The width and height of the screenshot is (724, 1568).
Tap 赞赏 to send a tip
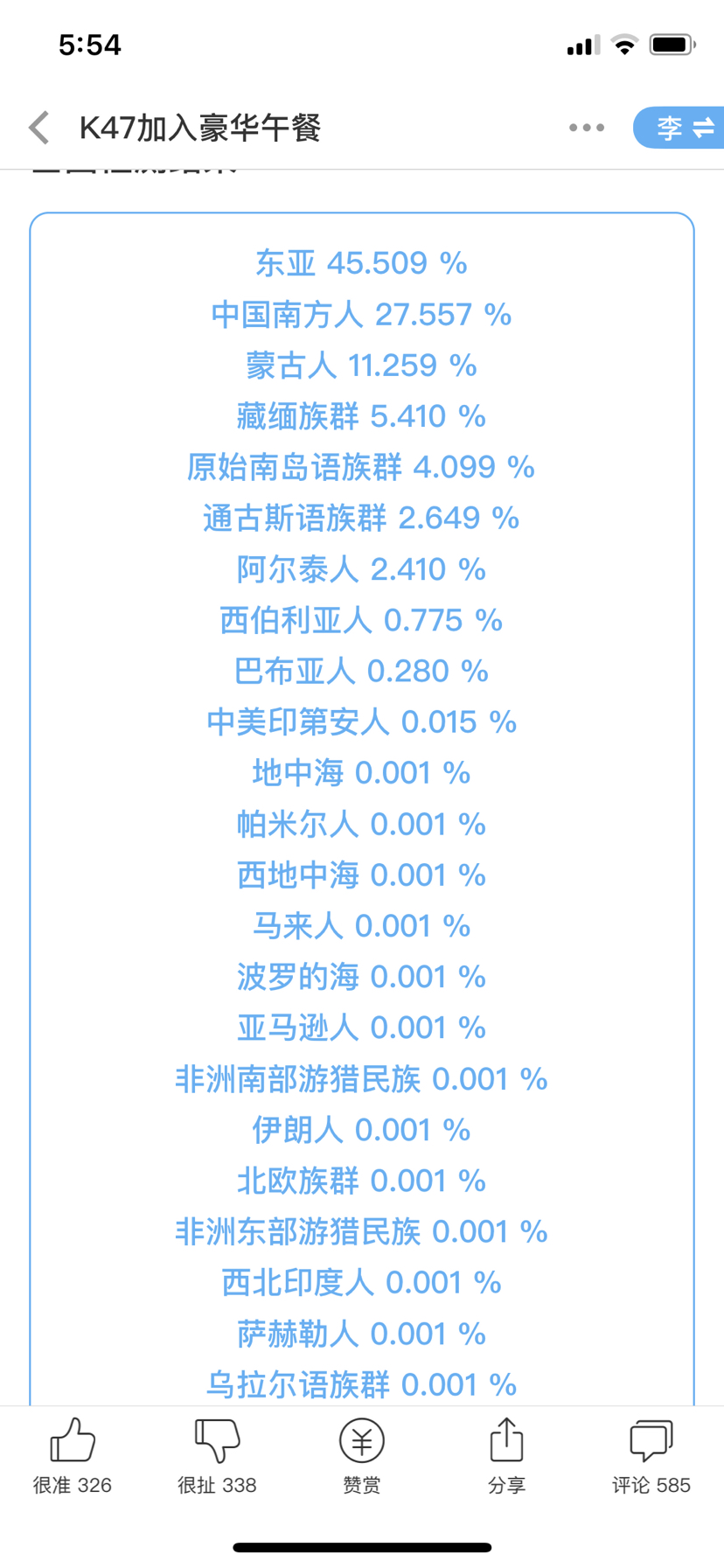click(362, 1456)
